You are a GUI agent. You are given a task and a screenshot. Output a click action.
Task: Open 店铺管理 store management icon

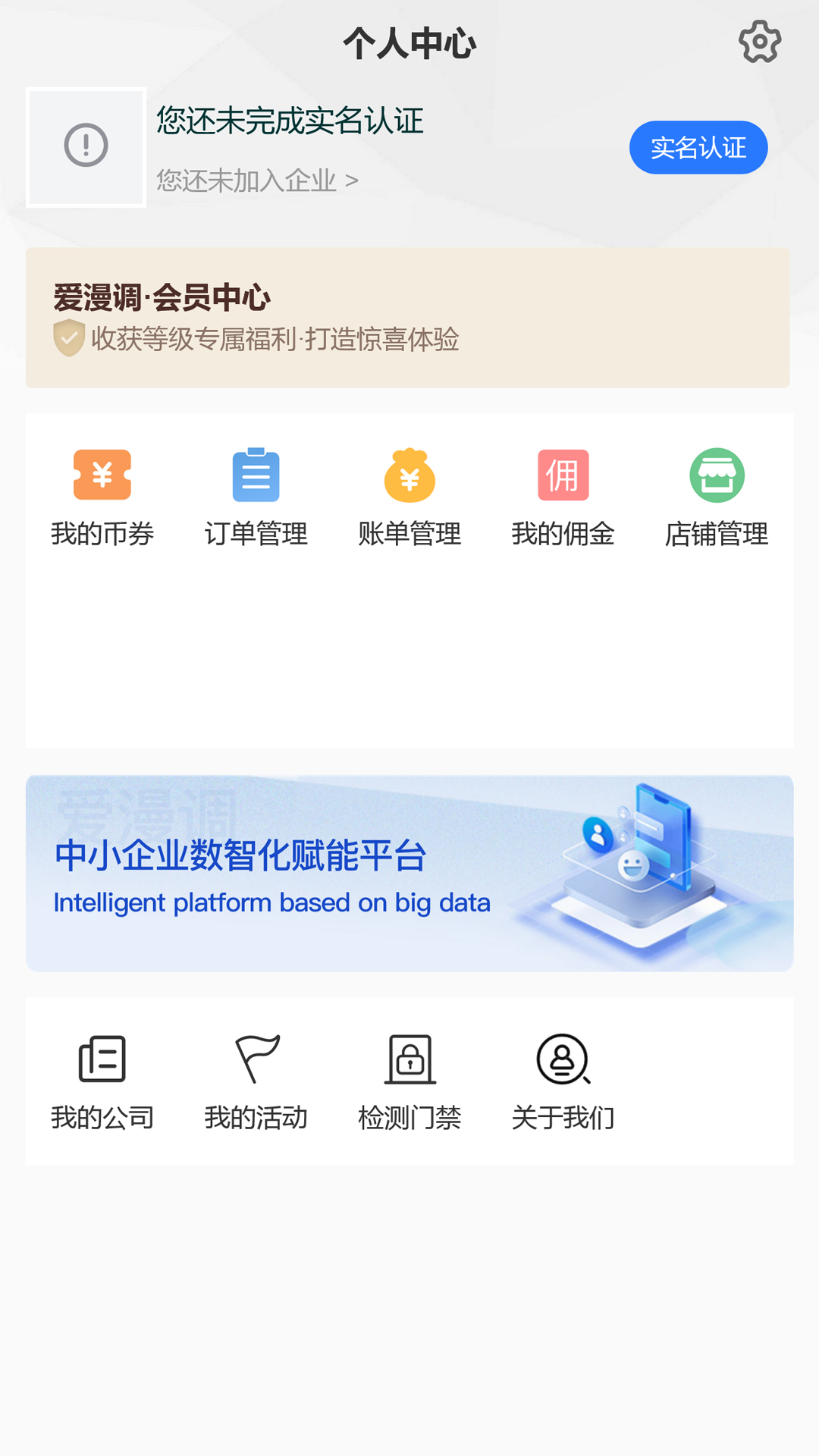(715, 476)
